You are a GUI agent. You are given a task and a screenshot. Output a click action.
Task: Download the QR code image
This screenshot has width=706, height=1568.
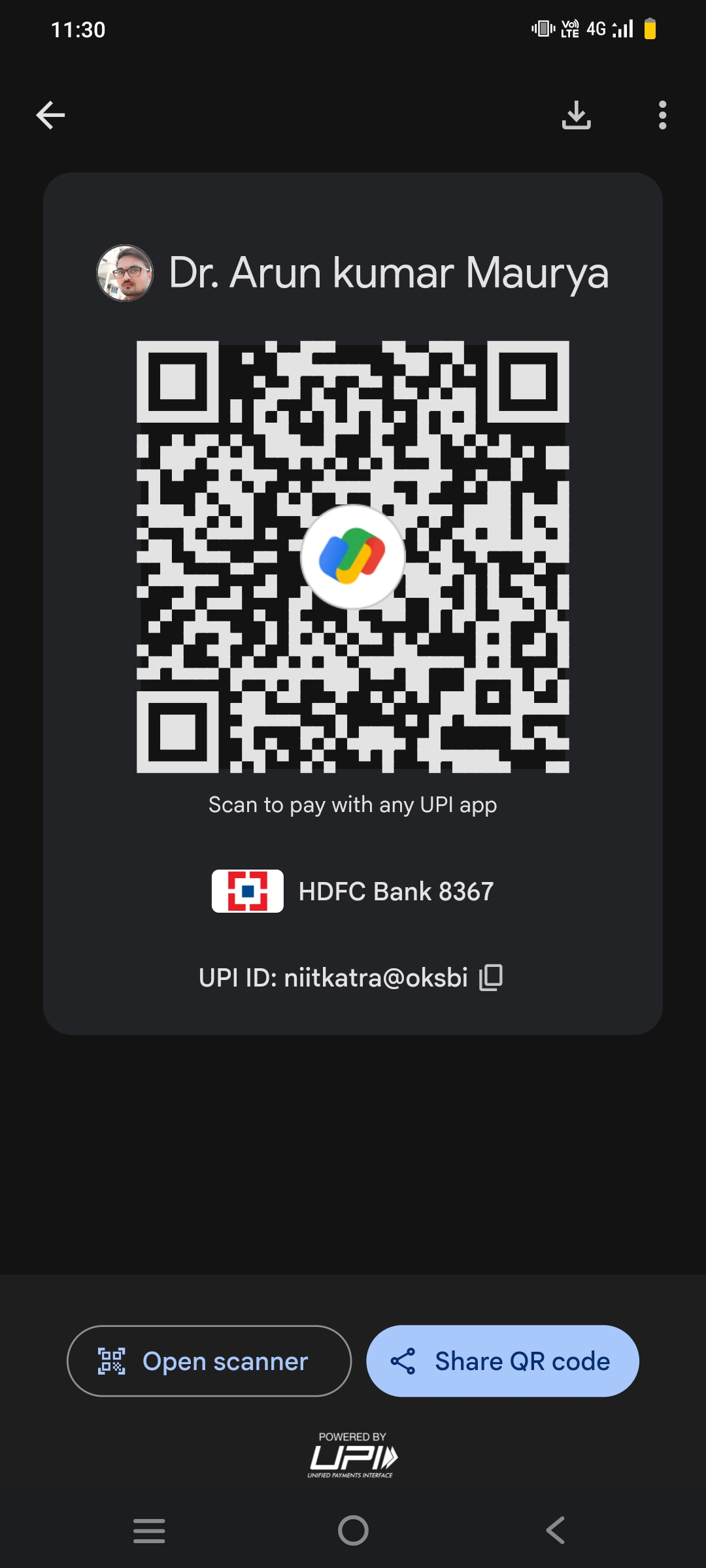click(576, 116)
